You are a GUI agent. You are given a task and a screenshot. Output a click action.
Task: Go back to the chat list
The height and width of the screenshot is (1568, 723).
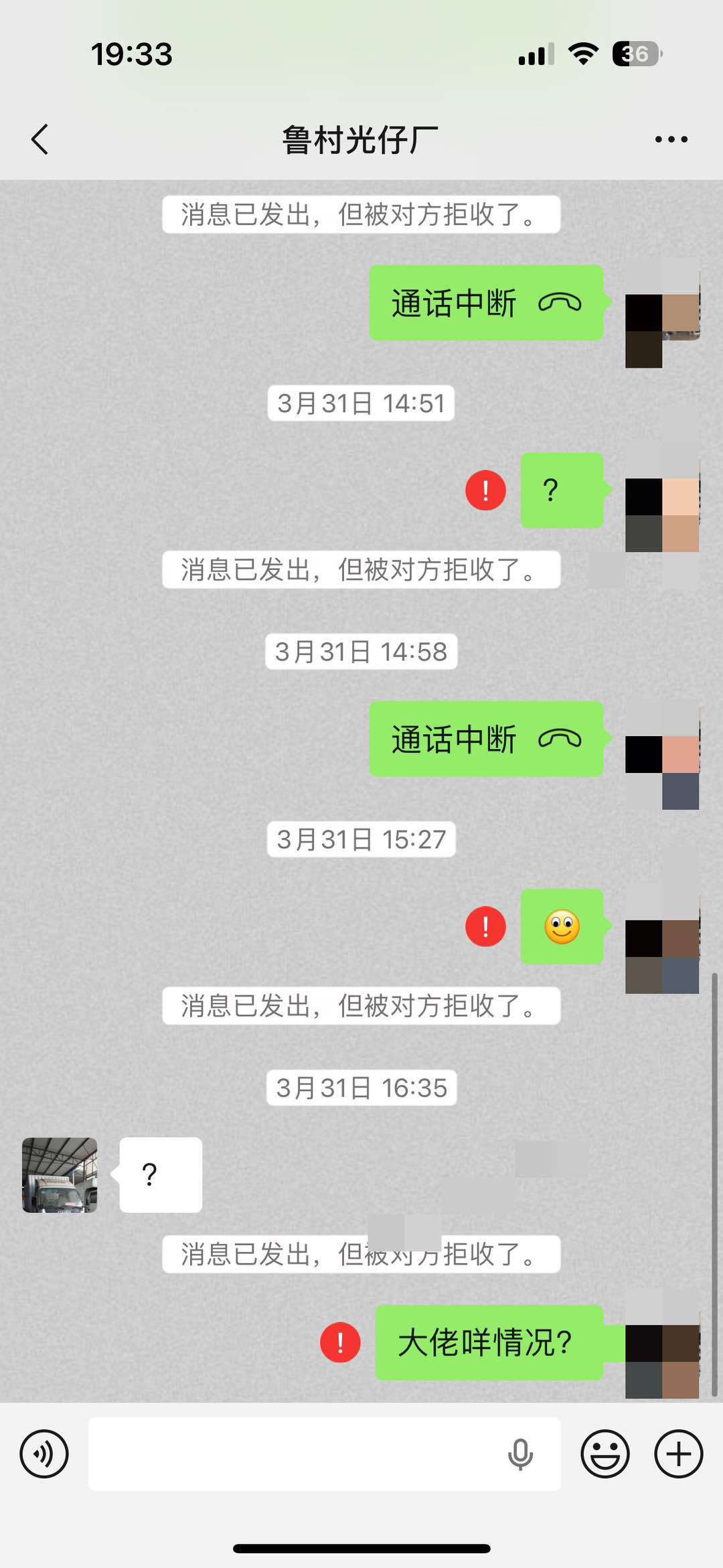coord(40,139)
